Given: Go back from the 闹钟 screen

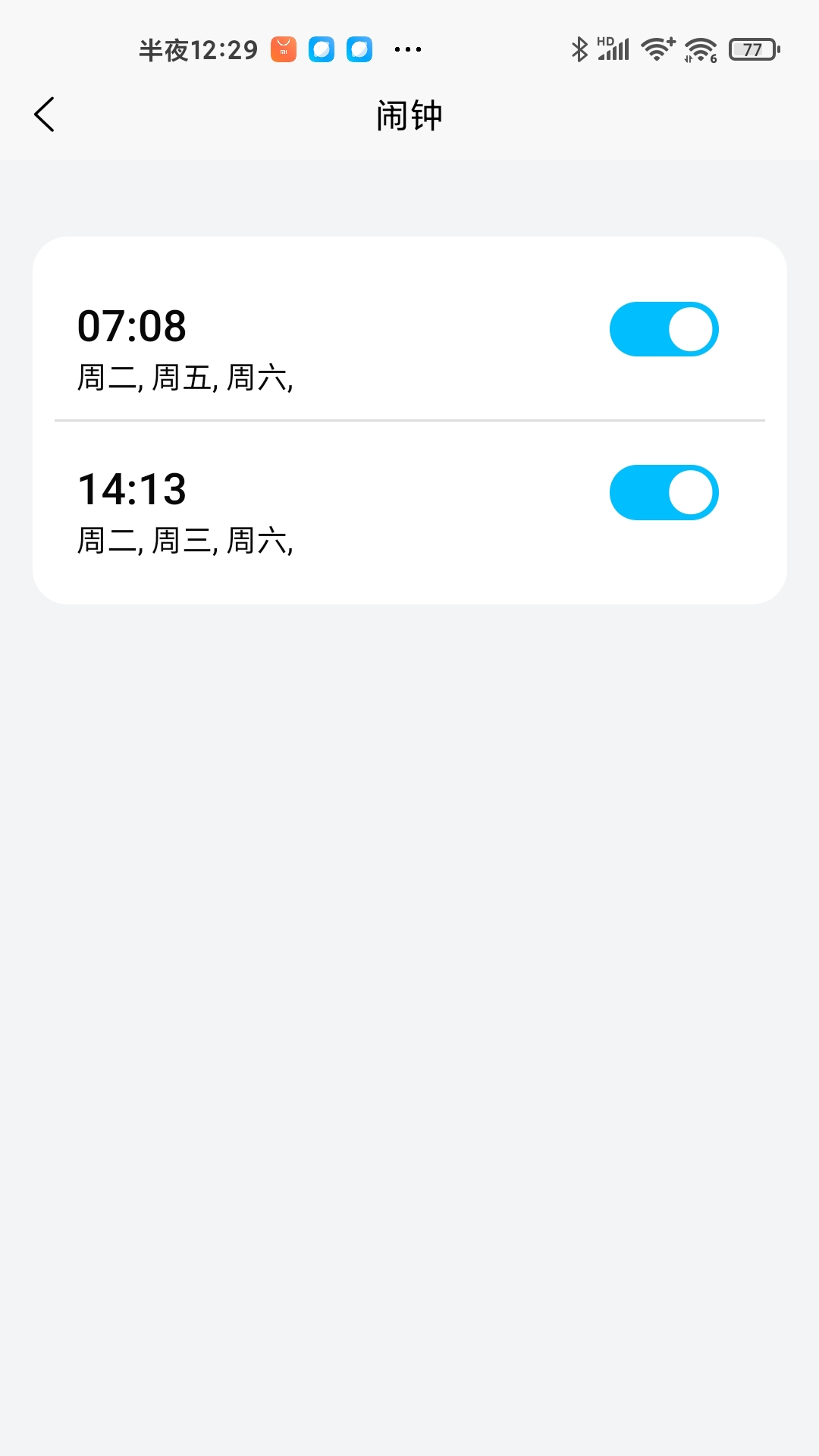Looking at the screenshot, I should coord(45,115).
